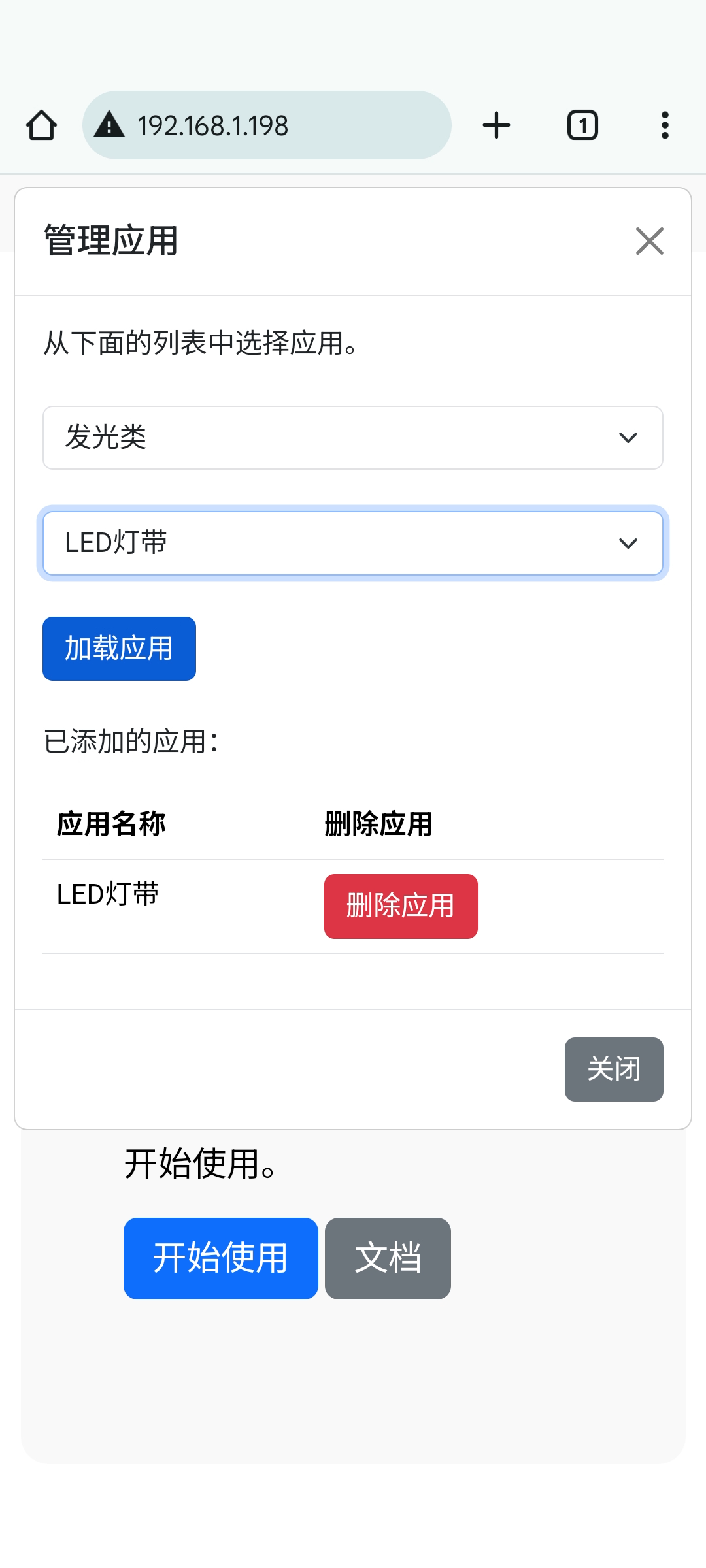Open a new browser tab
This screenshot has height=1568, width=706.
click(x=496, y=125)
